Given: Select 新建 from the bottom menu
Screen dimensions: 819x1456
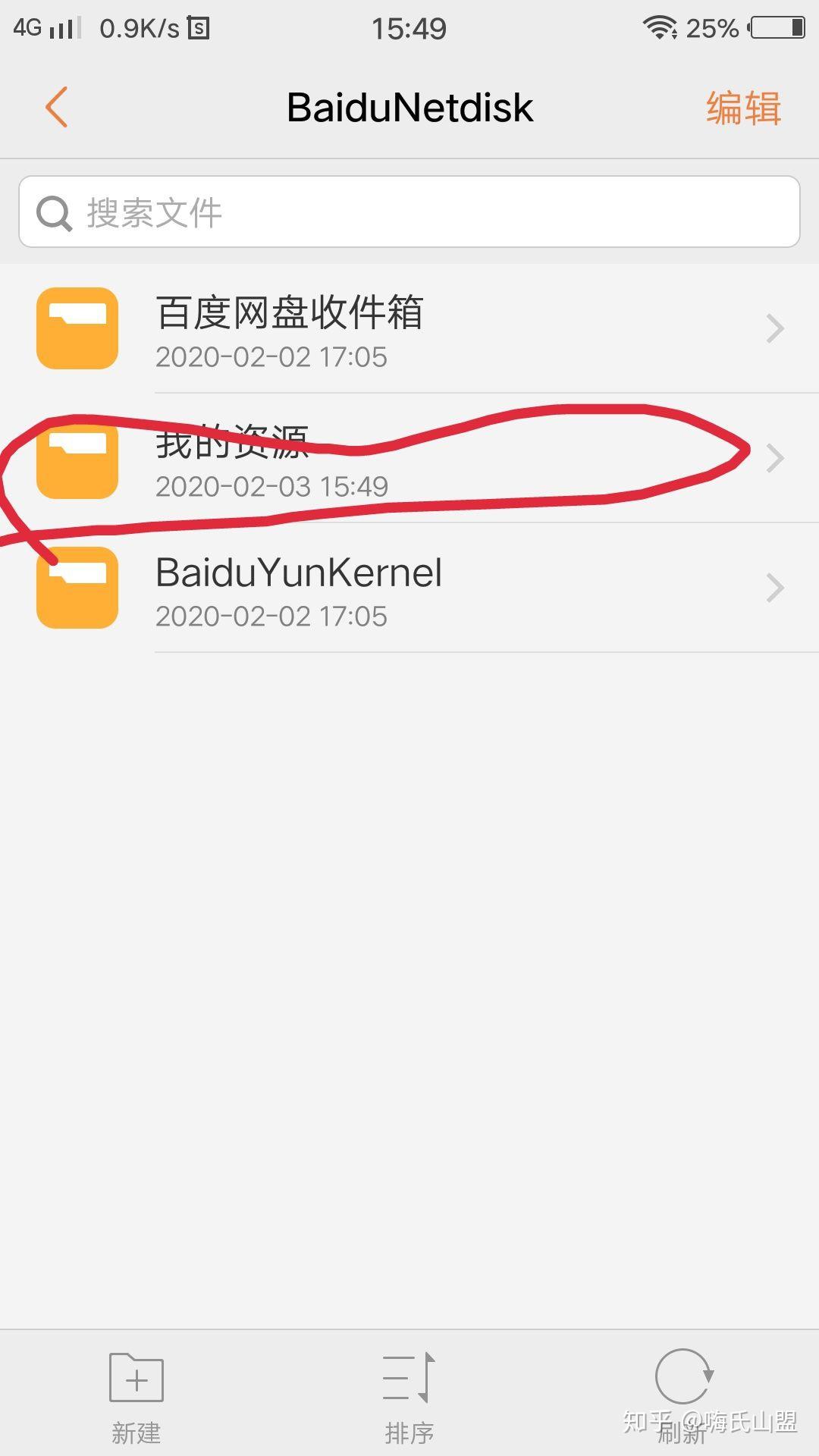Looking at the screenshot, I should click(x=135, y=1399).
